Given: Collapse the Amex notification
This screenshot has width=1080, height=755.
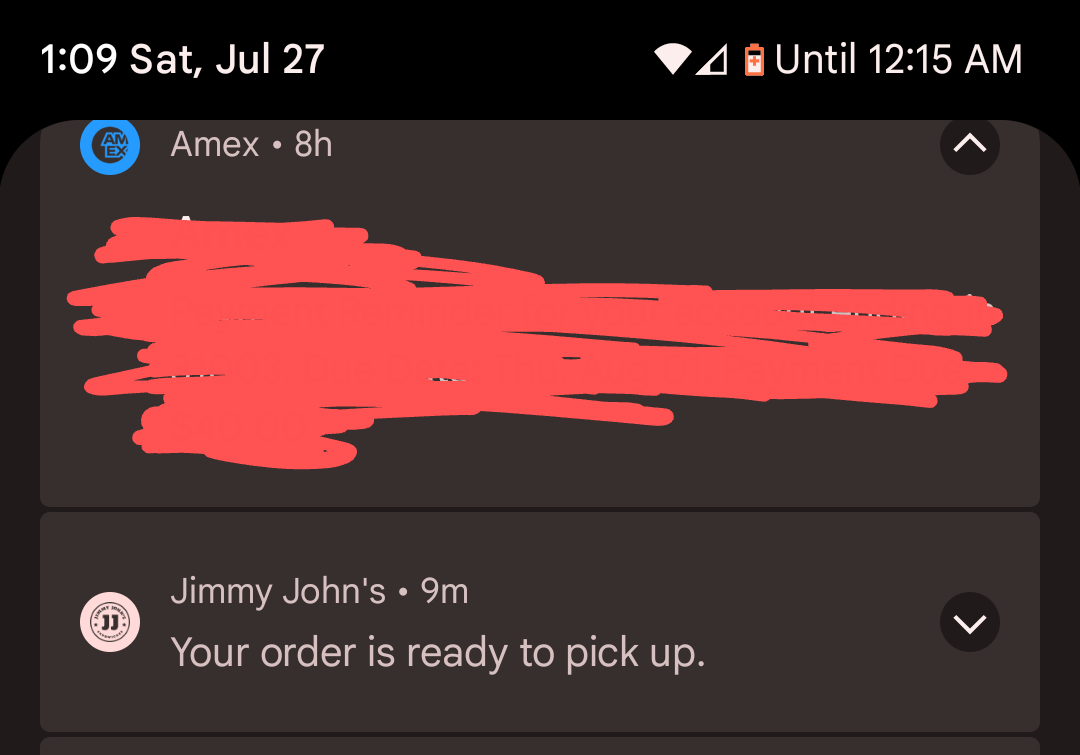Looking at the screenshot, I should tap(969, 145).
